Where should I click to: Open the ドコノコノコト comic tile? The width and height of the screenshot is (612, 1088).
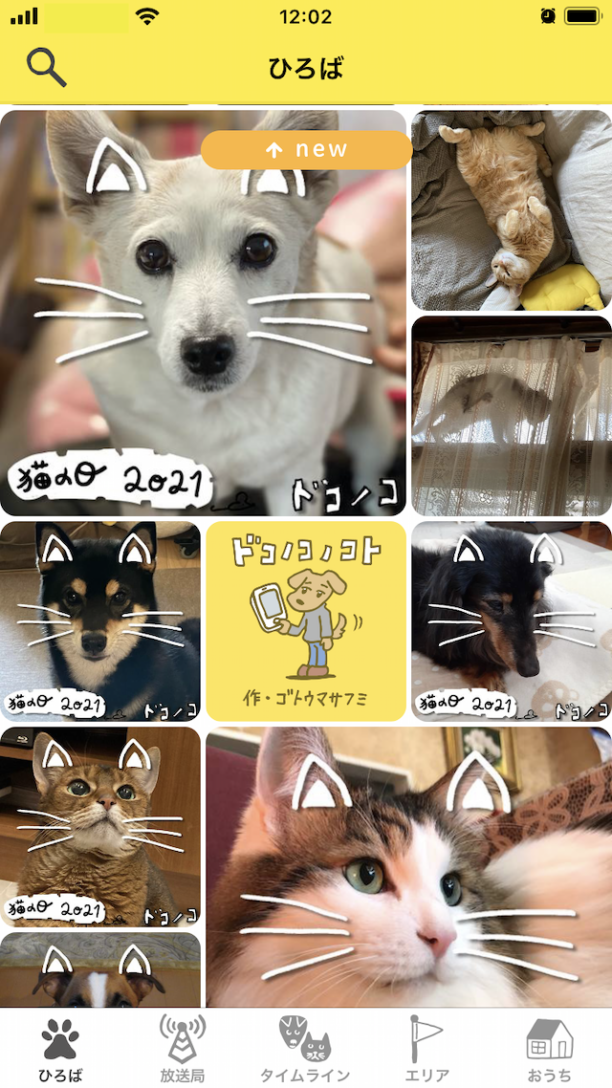click(x=306, y=620)
